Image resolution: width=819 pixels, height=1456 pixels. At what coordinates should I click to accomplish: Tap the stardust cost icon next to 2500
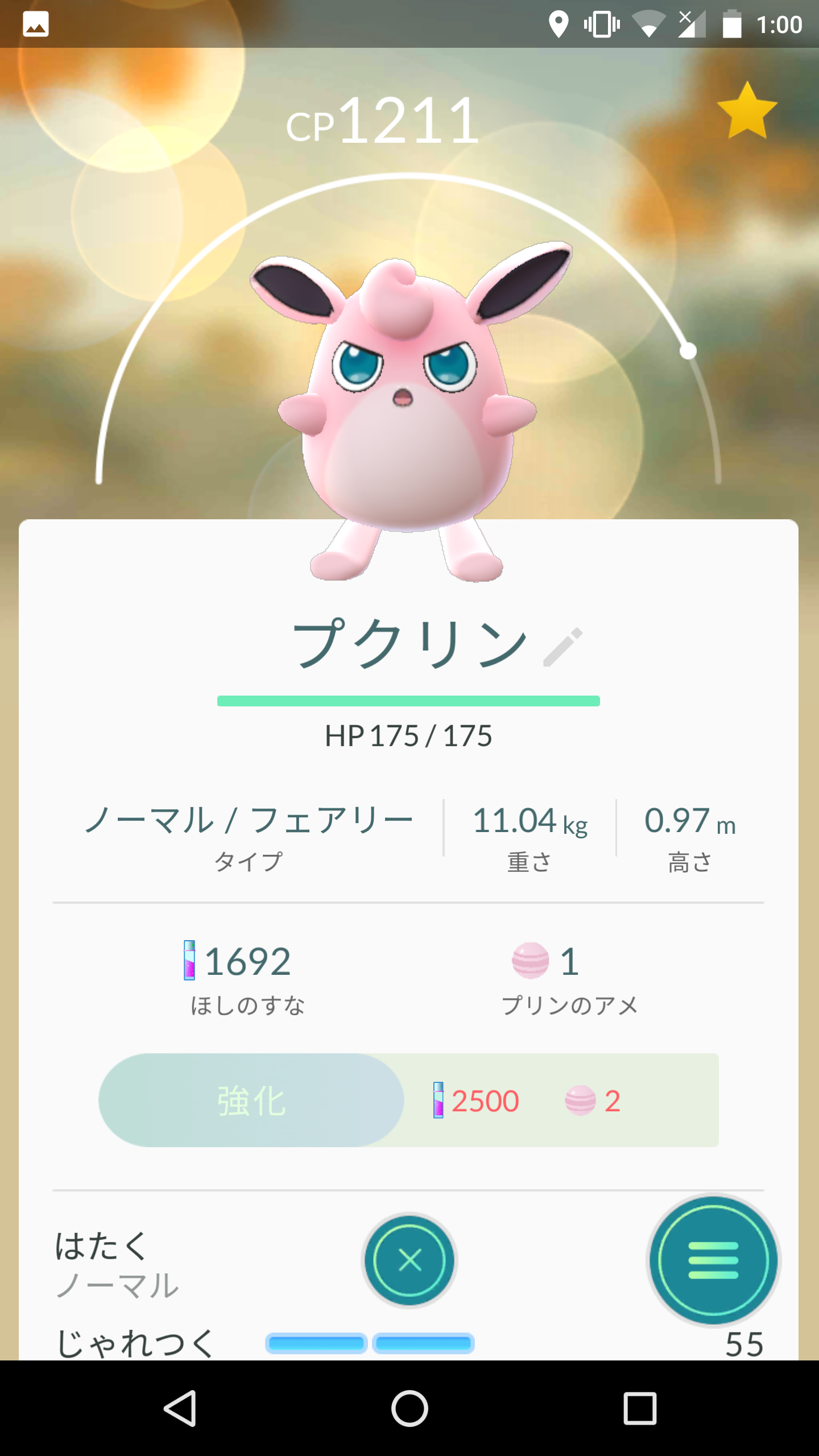(439, 1099)
